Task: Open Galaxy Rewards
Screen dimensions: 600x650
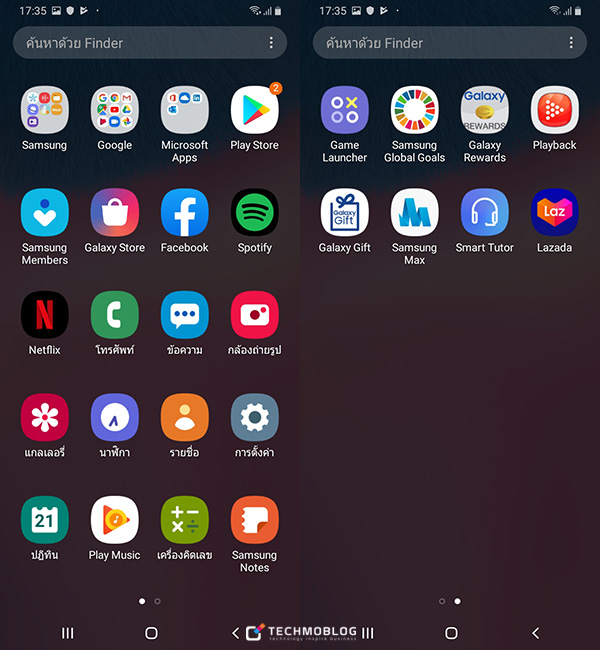Action: [x=485, y=110]
